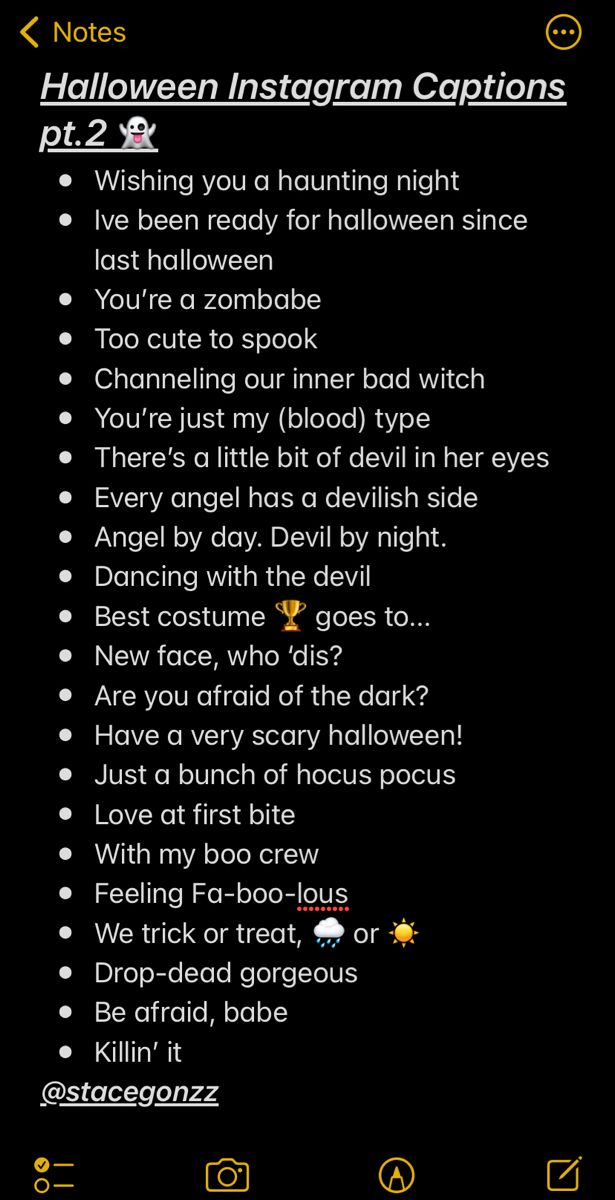The width and height of the screenshot is (615, 1200).
Task: Open the markup pen tool
Action: point(397,1175)
